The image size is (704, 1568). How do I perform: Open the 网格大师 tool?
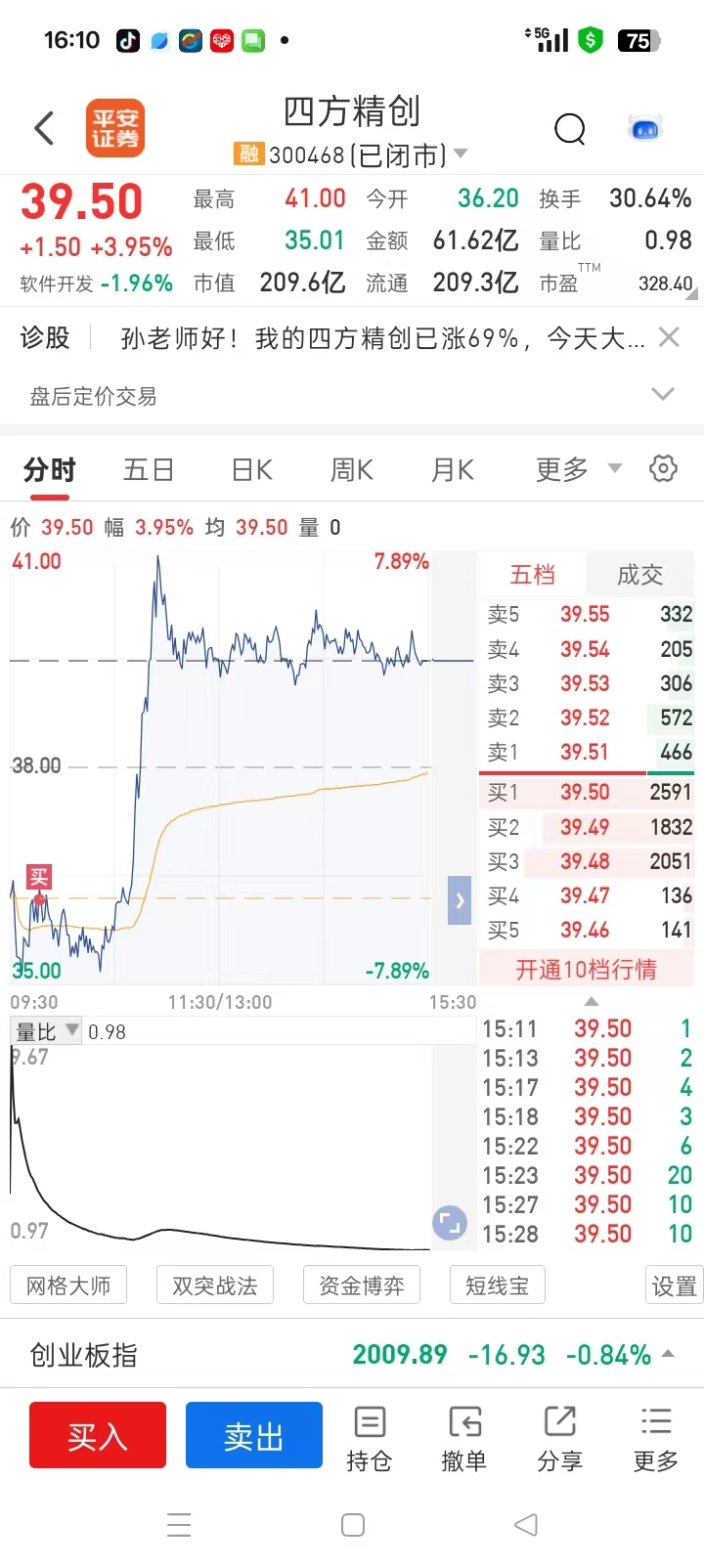tap(68, 1285)
